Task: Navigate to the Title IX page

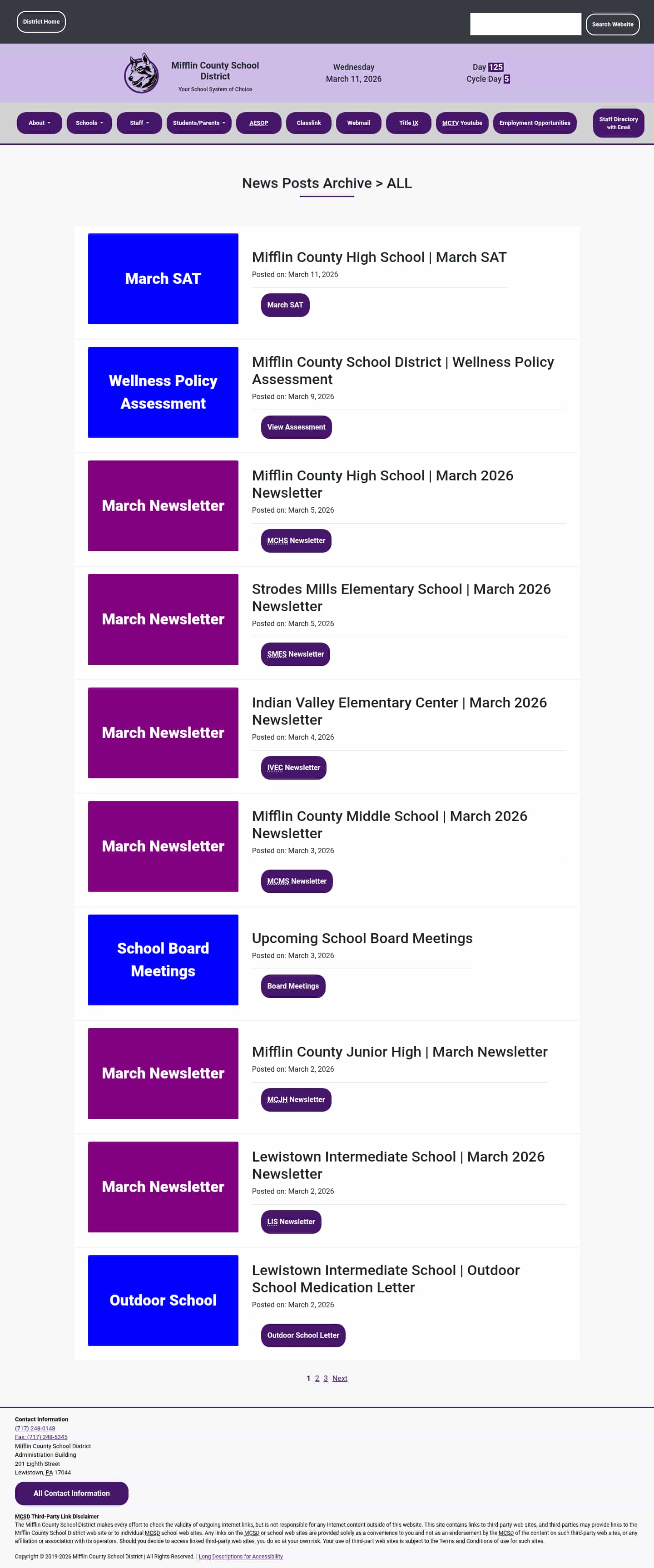Action: (409, 123)
